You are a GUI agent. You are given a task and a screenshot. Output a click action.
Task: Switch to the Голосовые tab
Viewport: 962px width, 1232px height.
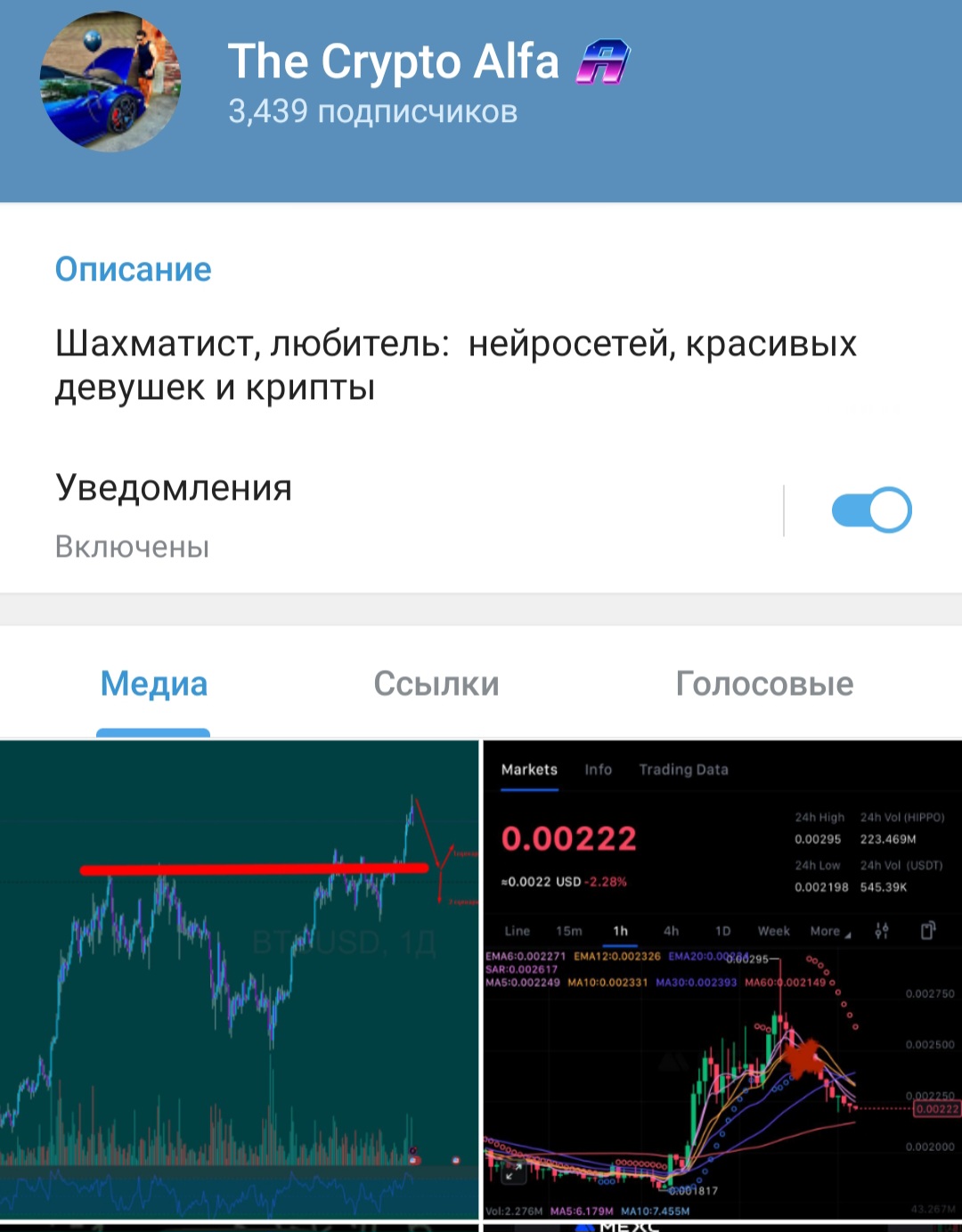[x=764, y=684]
